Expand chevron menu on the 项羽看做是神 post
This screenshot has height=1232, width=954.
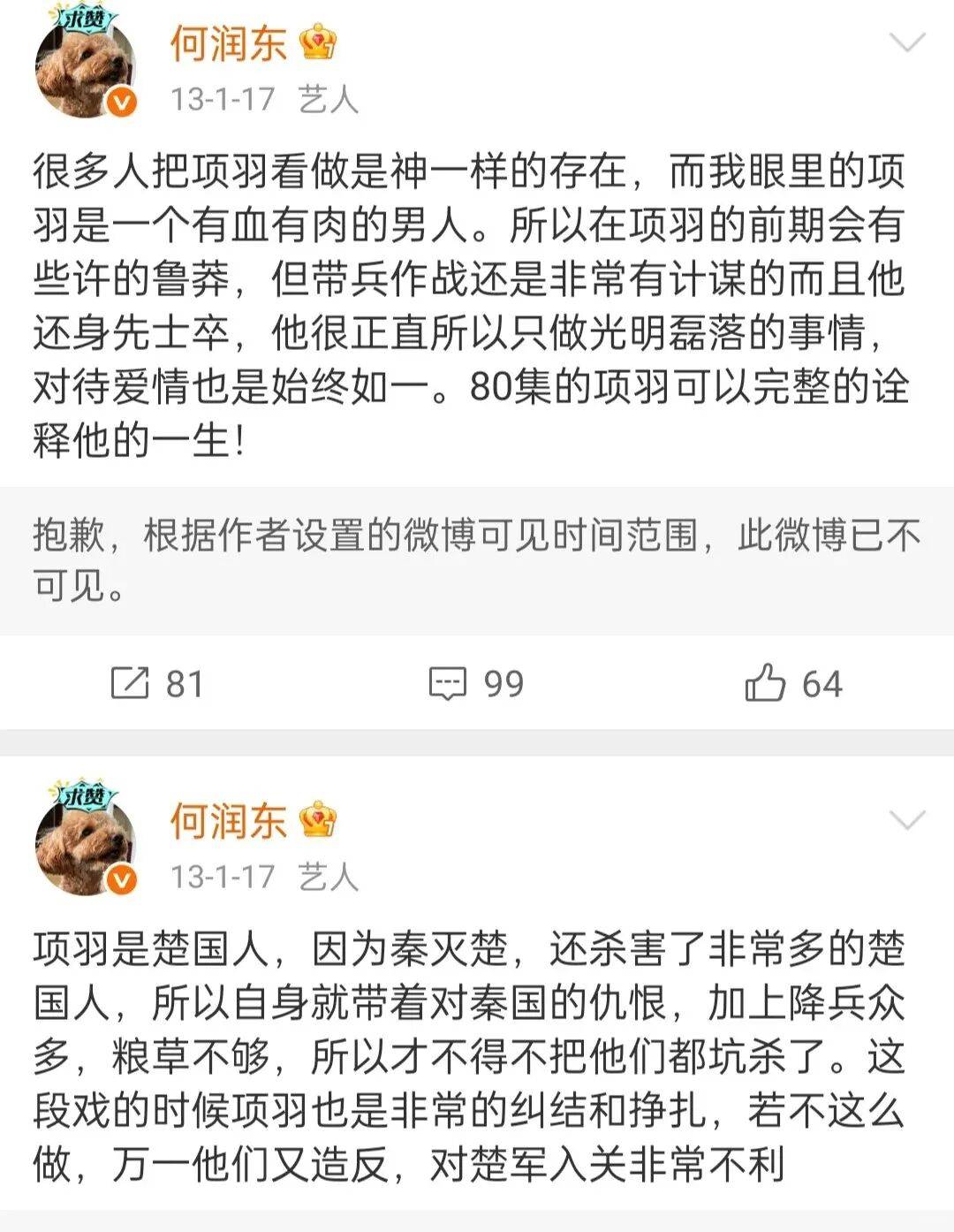[906, 42]
